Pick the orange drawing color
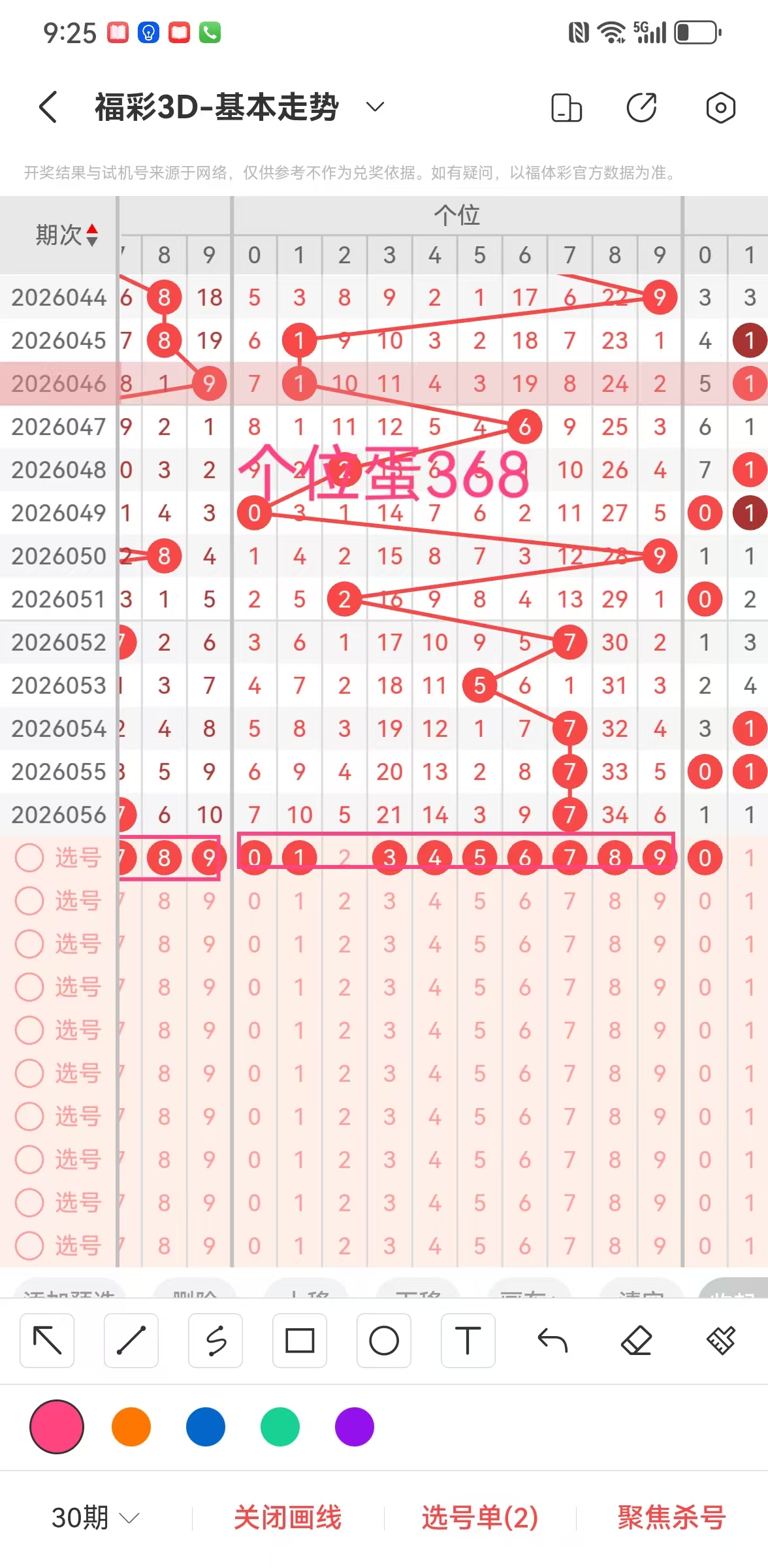This screenshot has width=768, height=1568. (x=131, y=1427)
